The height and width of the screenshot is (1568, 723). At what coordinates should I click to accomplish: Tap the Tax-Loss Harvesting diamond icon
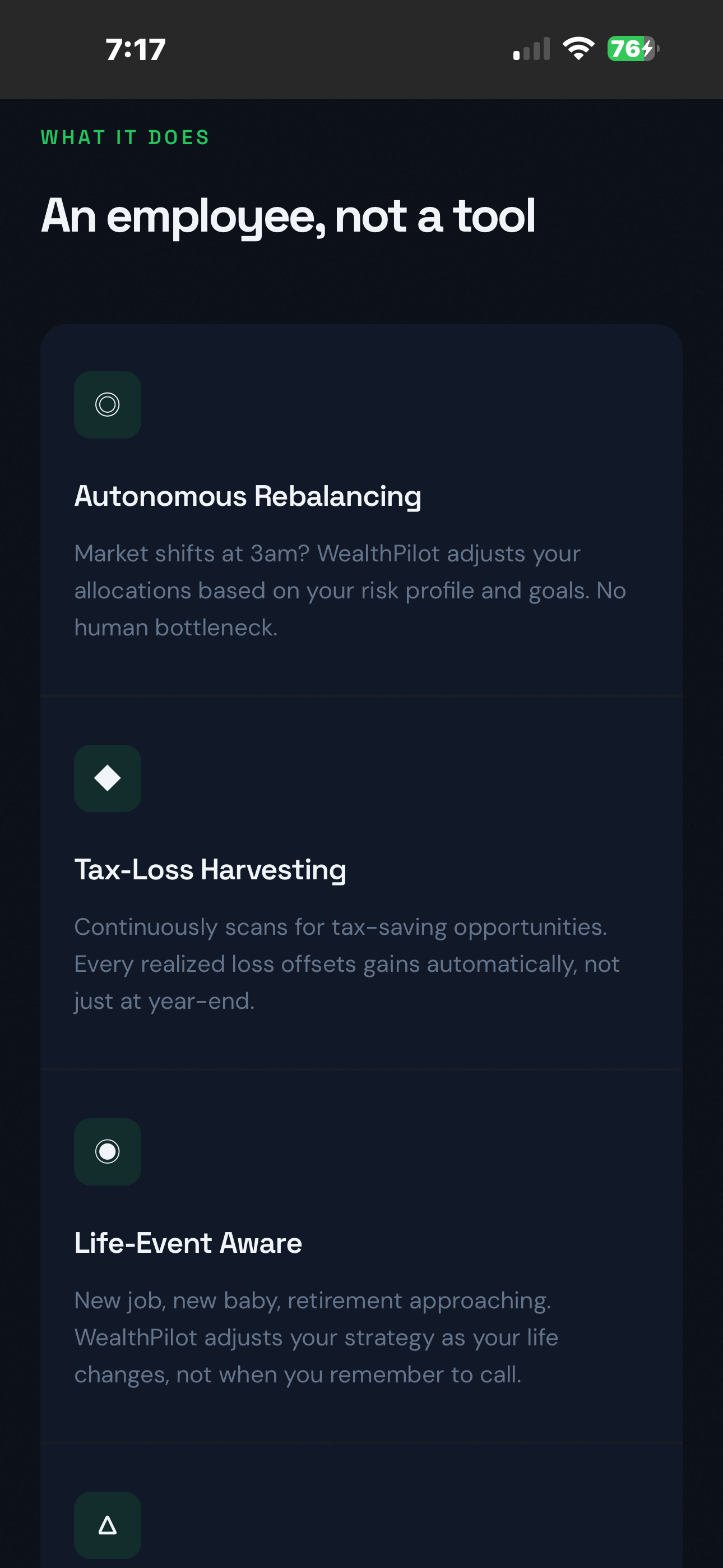[107, 778]
